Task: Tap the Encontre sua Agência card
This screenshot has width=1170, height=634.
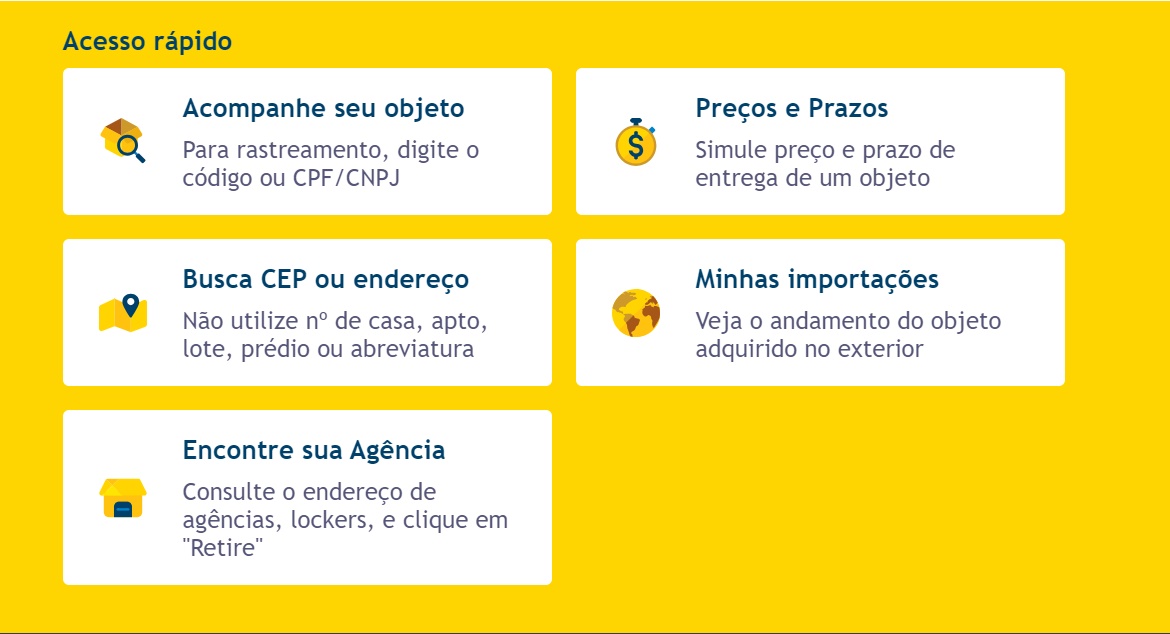Action: (307, 497)
